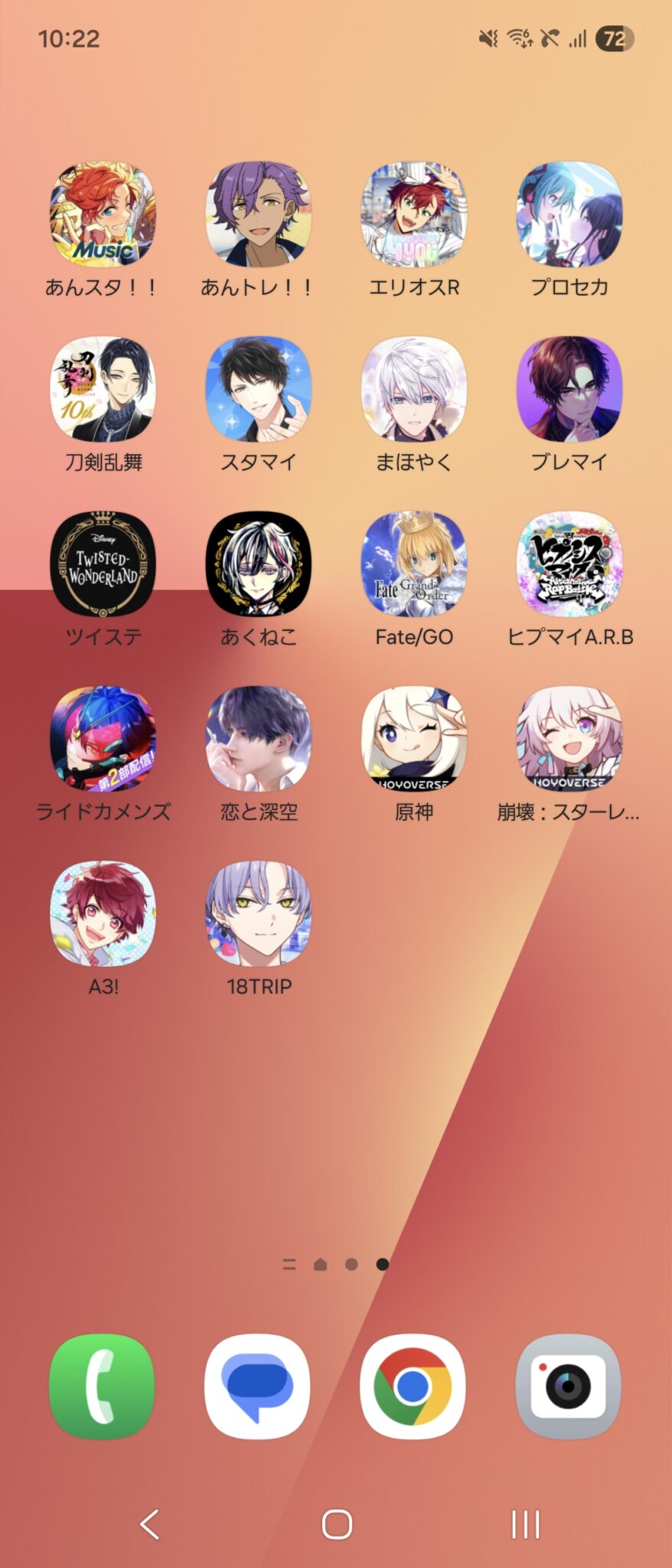Launch あくねこ
This screenshot has width=672, height=1568.
pos(258,563)
